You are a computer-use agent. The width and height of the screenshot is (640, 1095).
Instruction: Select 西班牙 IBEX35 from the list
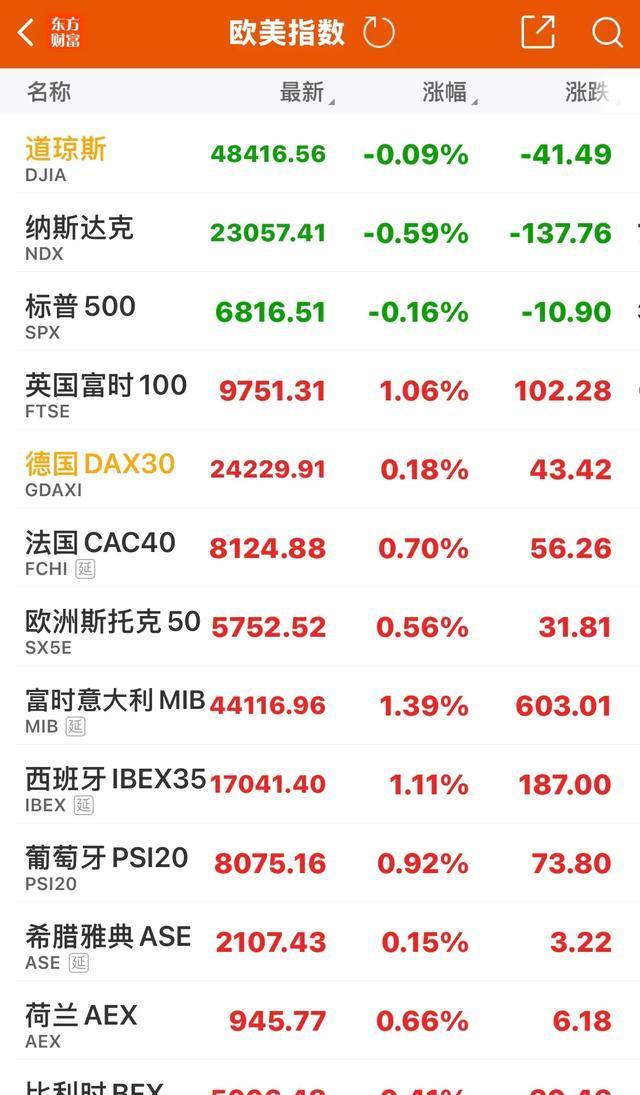pos(115,789)
